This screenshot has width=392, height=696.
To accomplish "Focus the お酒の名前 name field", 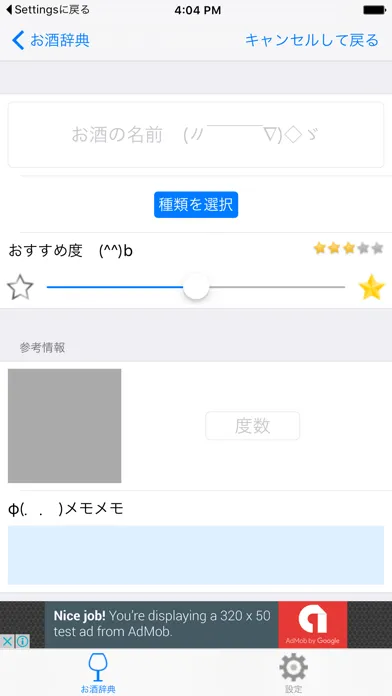I will pyautogui.click(x=196, y=135).
